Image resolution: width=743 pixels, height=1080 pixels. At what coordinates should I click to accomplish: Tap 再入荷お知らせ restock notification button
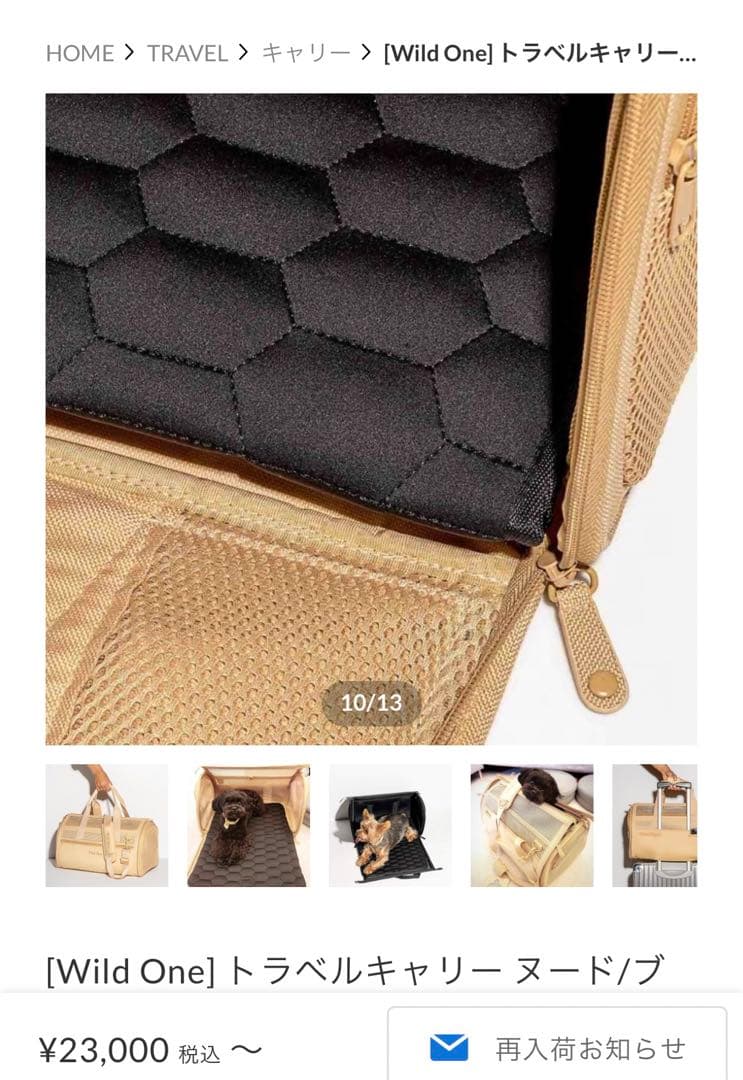[557, 1047]
